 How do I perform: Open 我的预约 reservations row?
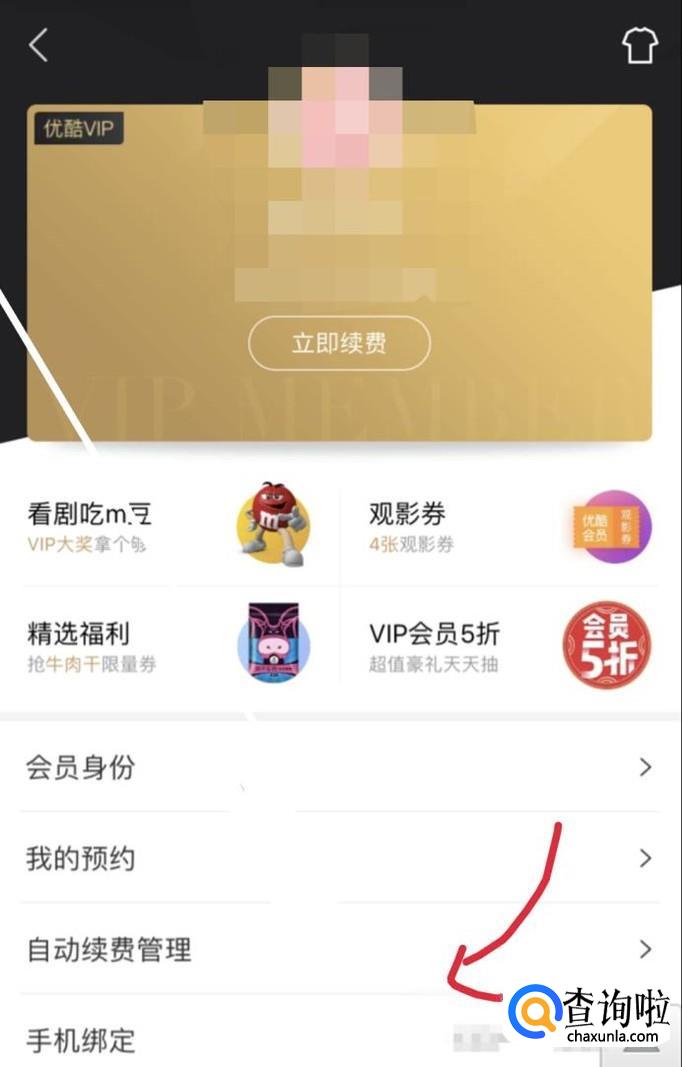click(x=339, y=858)
